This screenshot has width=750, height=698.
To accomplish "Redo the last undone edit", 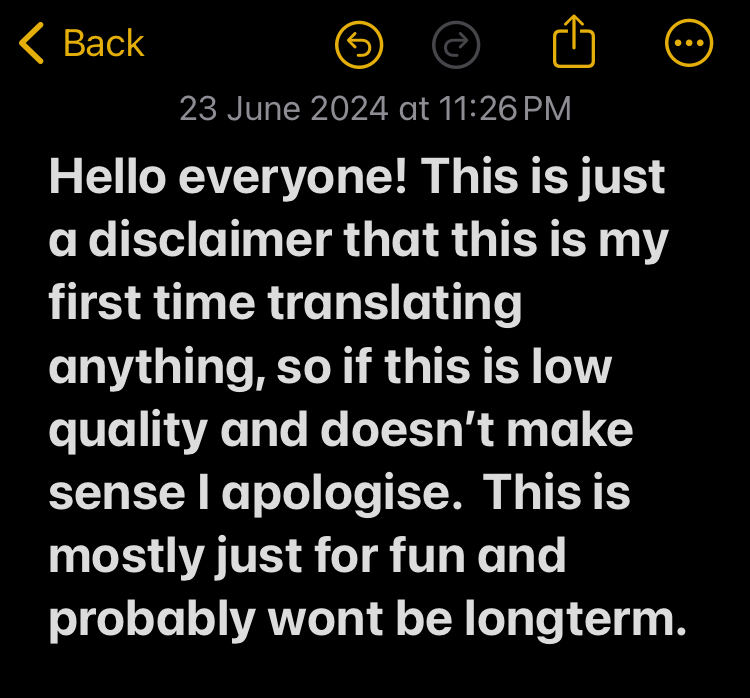I will (x=456, y=45).
